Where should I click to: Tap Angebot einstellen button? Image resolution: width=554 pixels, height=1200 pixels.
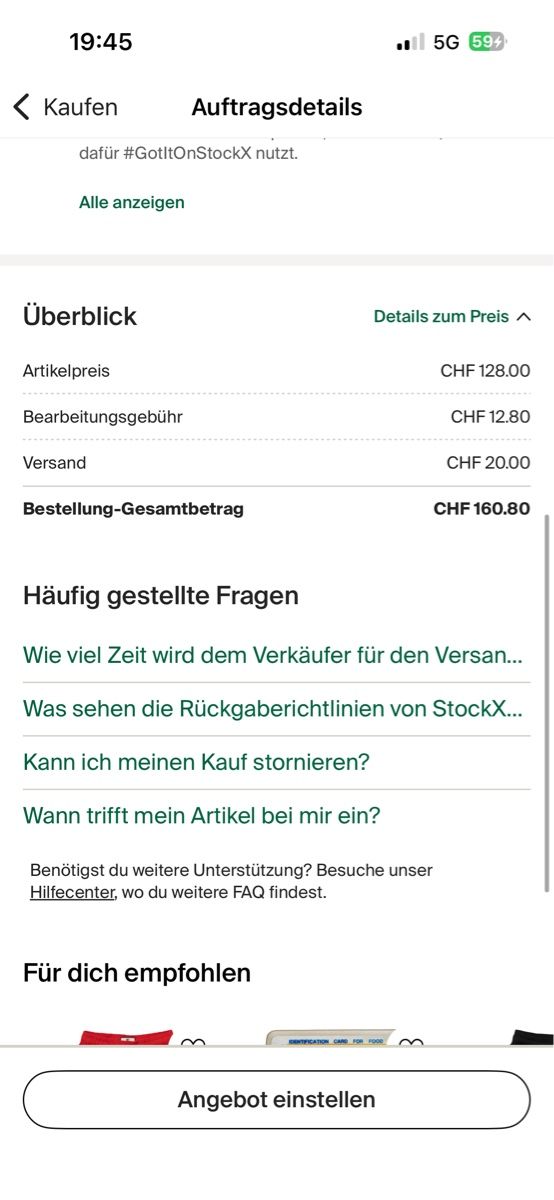pyautogui.click(x=277, y=1100)
